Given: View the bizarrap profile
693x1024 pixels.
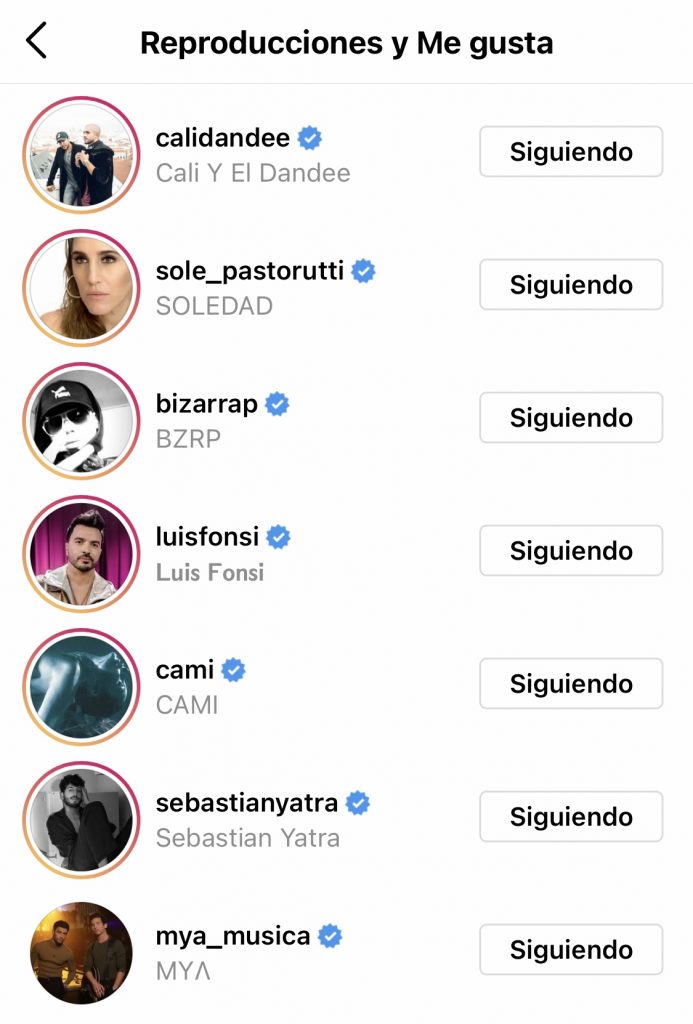Looking at the screenshot, I should (x=206, y=404).
